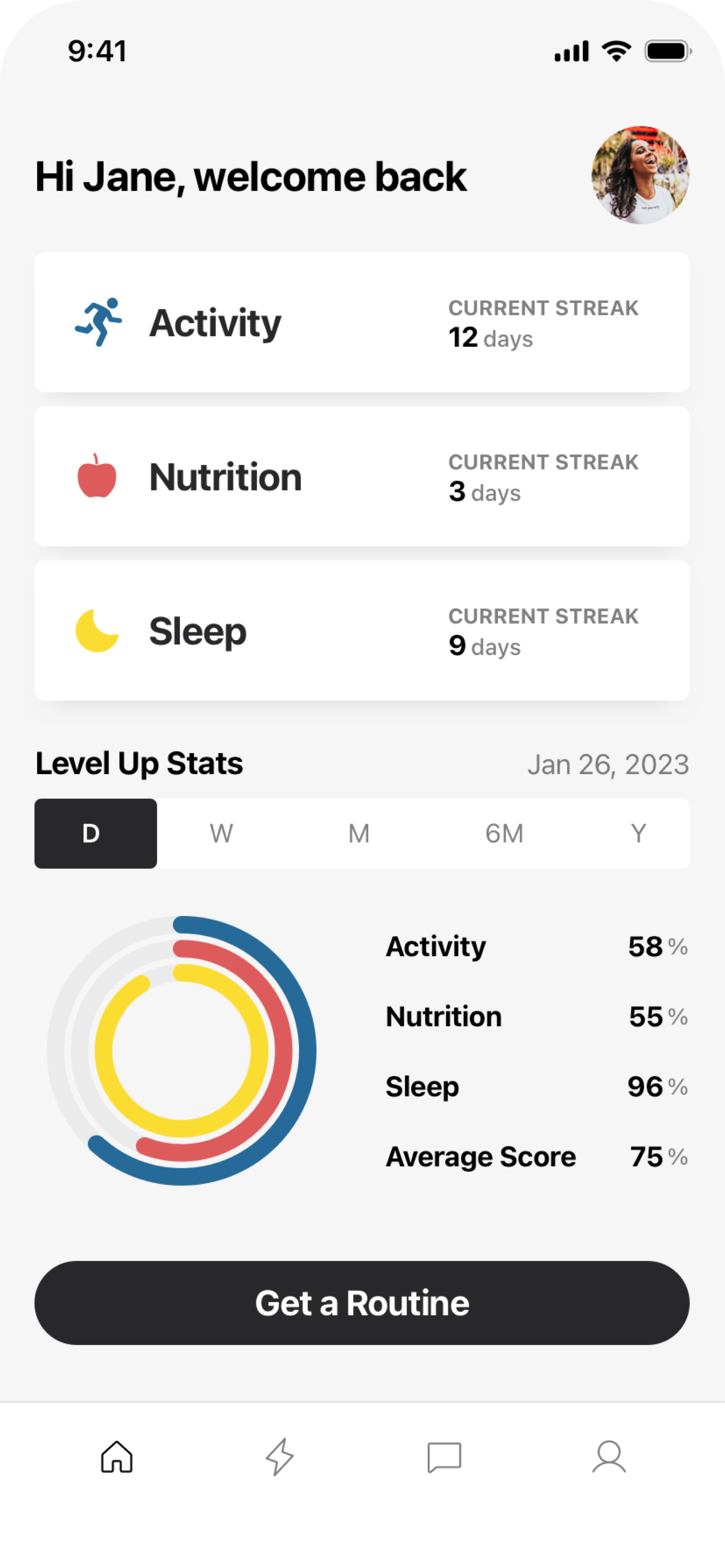Go to the Home tab

click(x=117, y=1457)
